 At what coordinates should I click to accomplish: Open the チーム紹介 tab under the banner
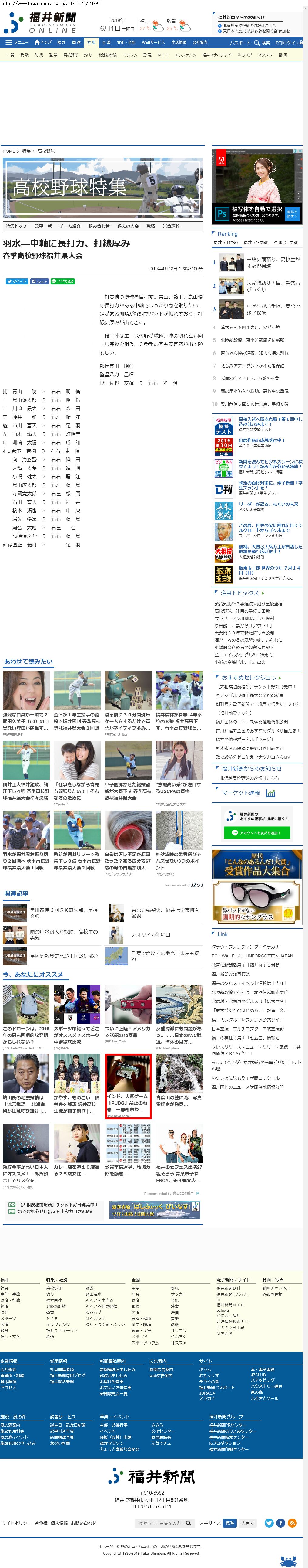pos(70,226)
